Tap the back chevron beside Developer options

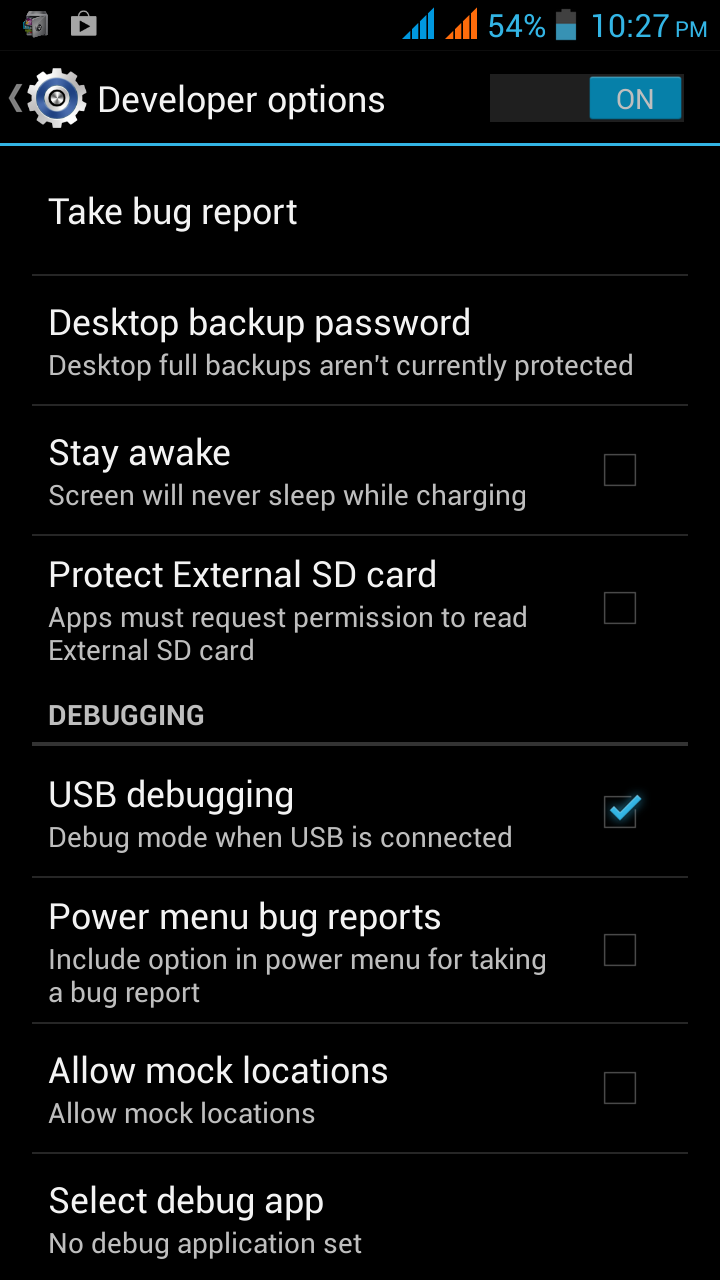pos(16,98)
